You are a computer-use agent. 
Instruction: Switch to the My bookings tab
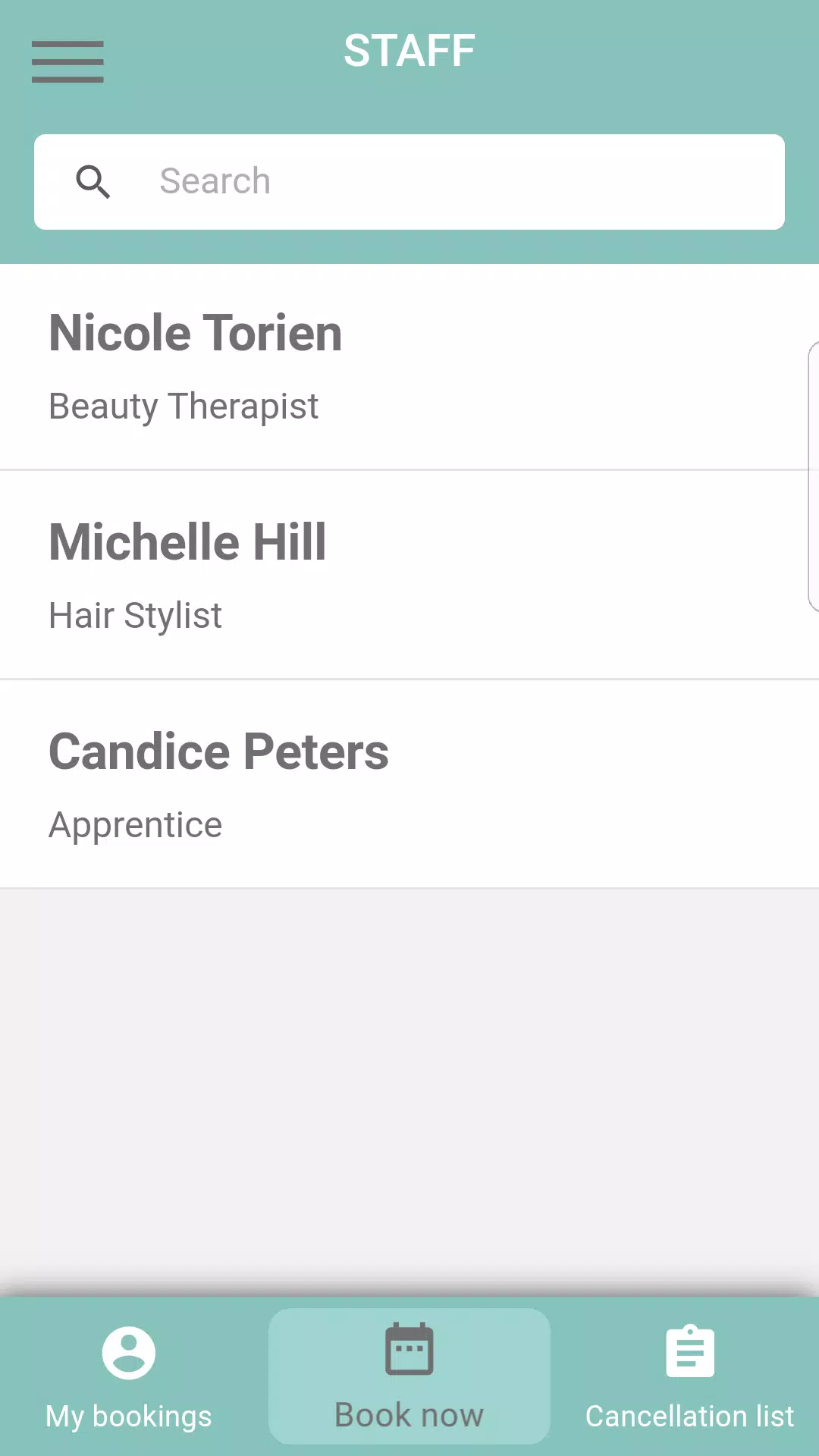click(128, 1376)
